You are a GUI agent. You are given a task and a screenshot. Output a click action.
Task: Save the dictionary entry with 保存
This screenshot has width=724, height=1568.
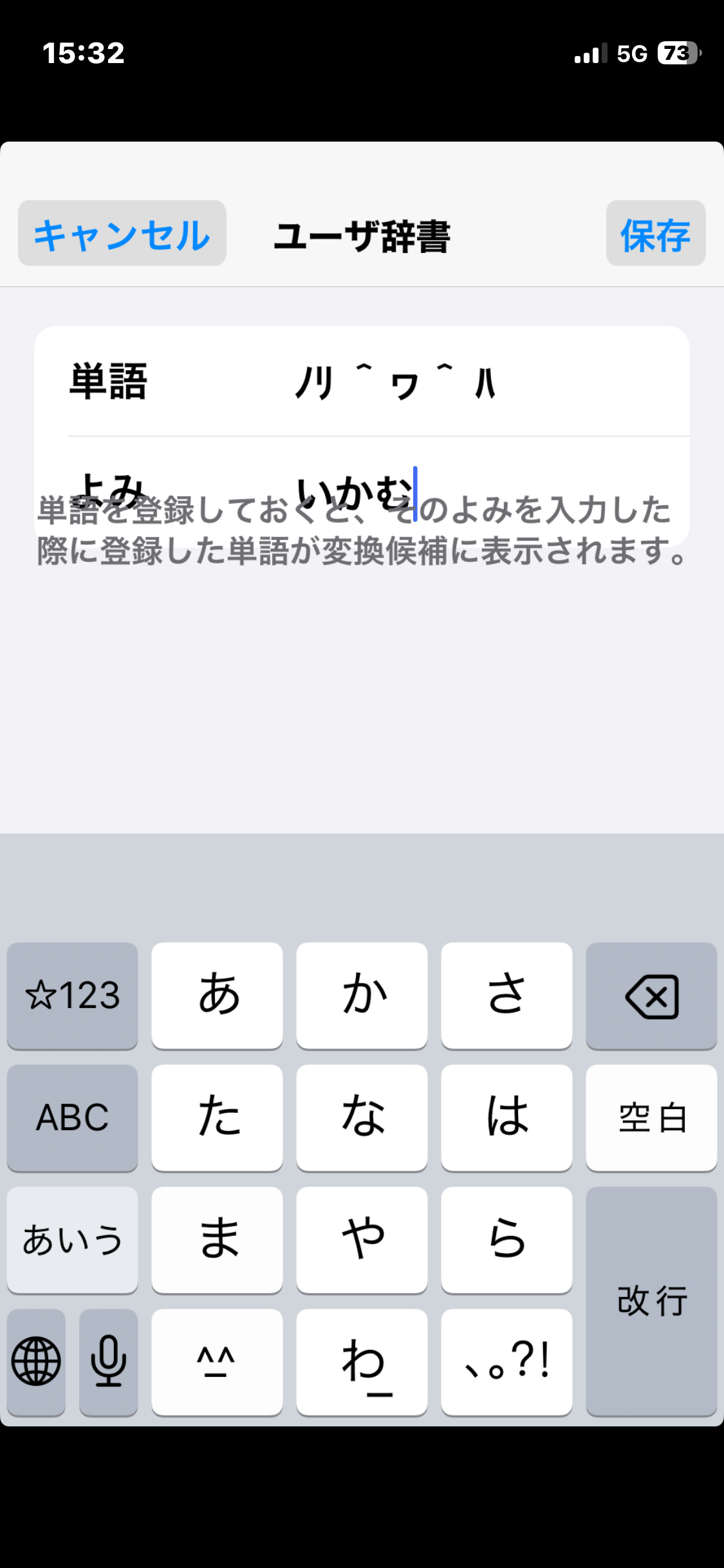656,233
